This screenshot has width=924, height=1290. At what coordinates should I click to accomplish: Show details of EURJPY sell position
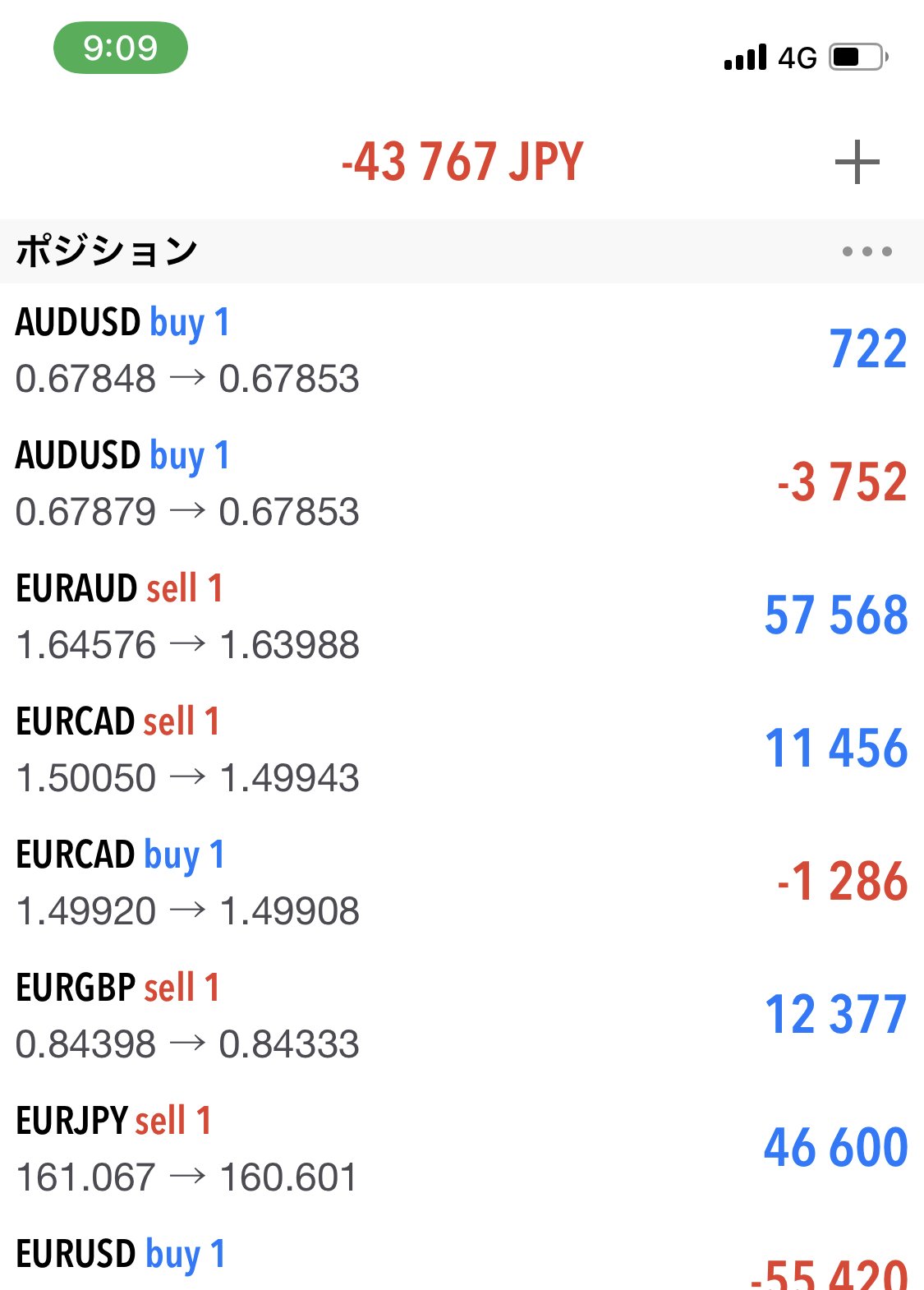(460, 1149)
